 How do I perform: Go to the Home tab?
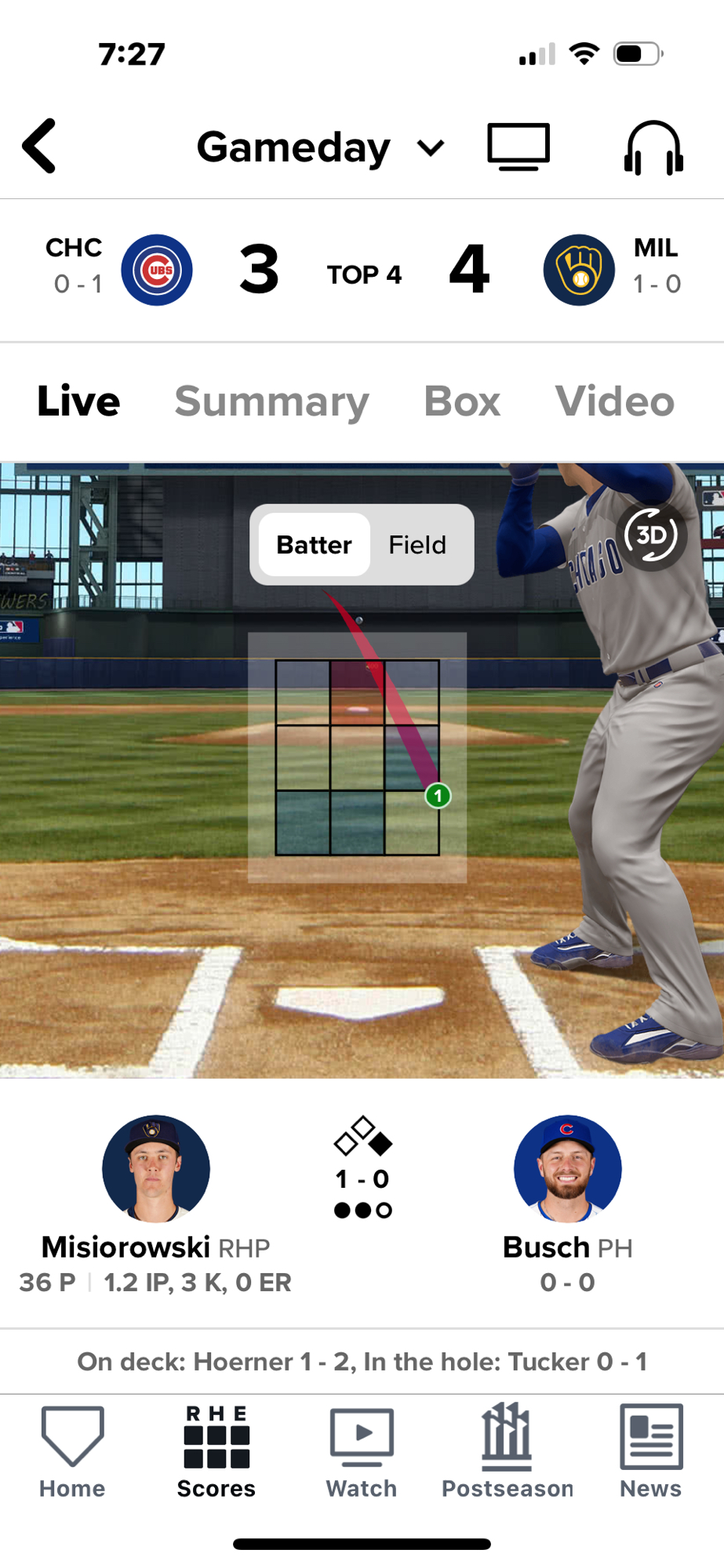tap(72, 1451)
